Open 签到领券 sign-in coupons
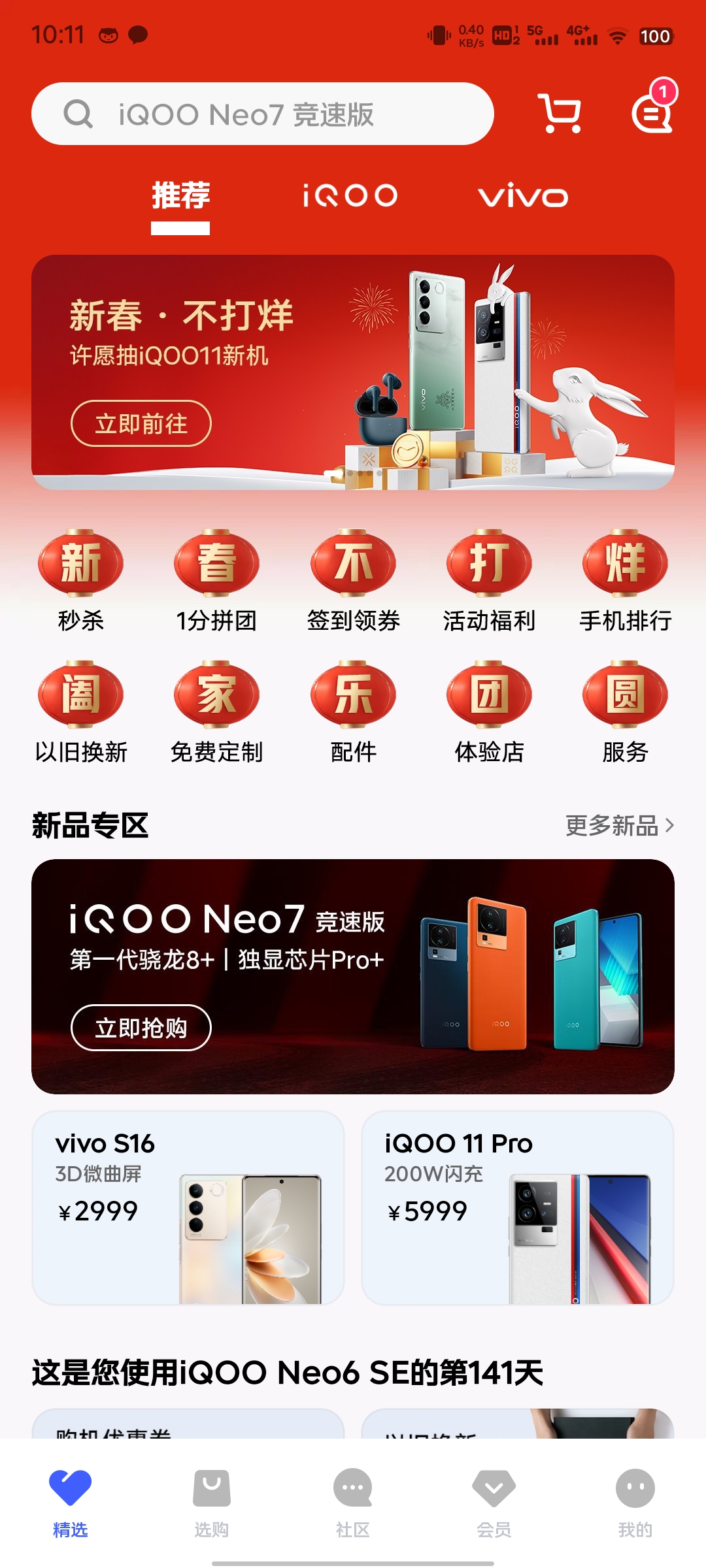 click(x=353, y=580)
